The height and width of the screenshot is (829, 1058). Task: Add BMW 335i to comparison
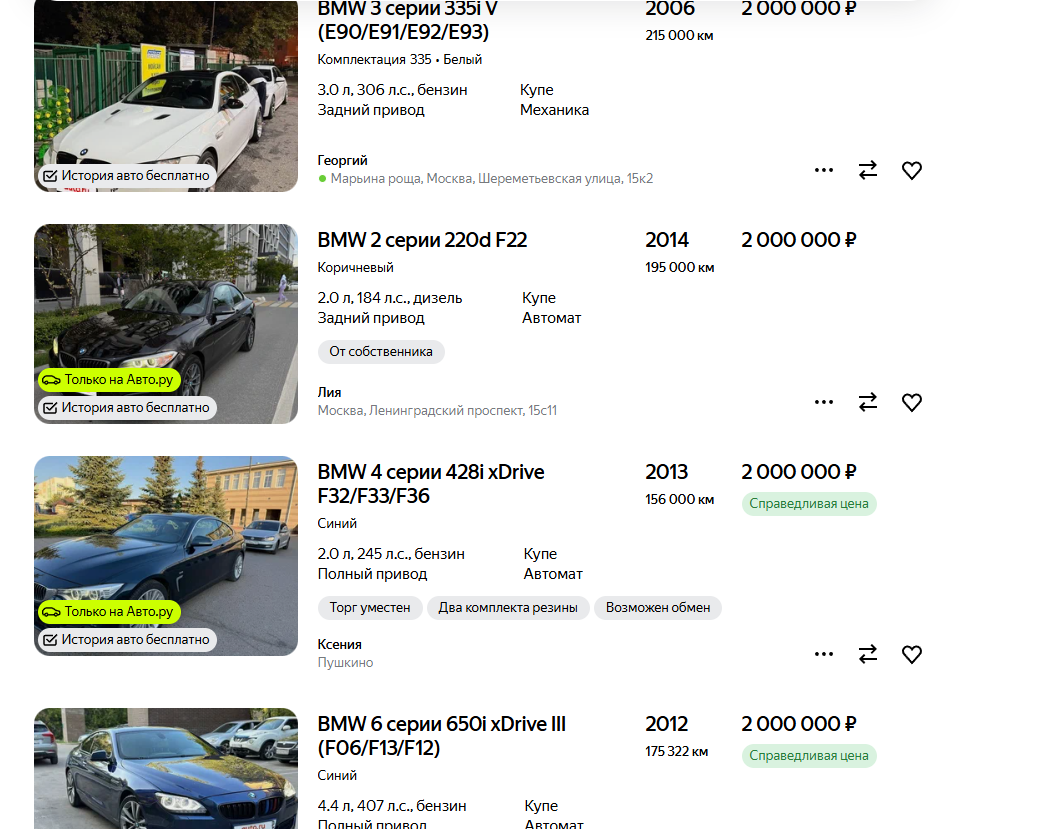[x=868, y=170]
